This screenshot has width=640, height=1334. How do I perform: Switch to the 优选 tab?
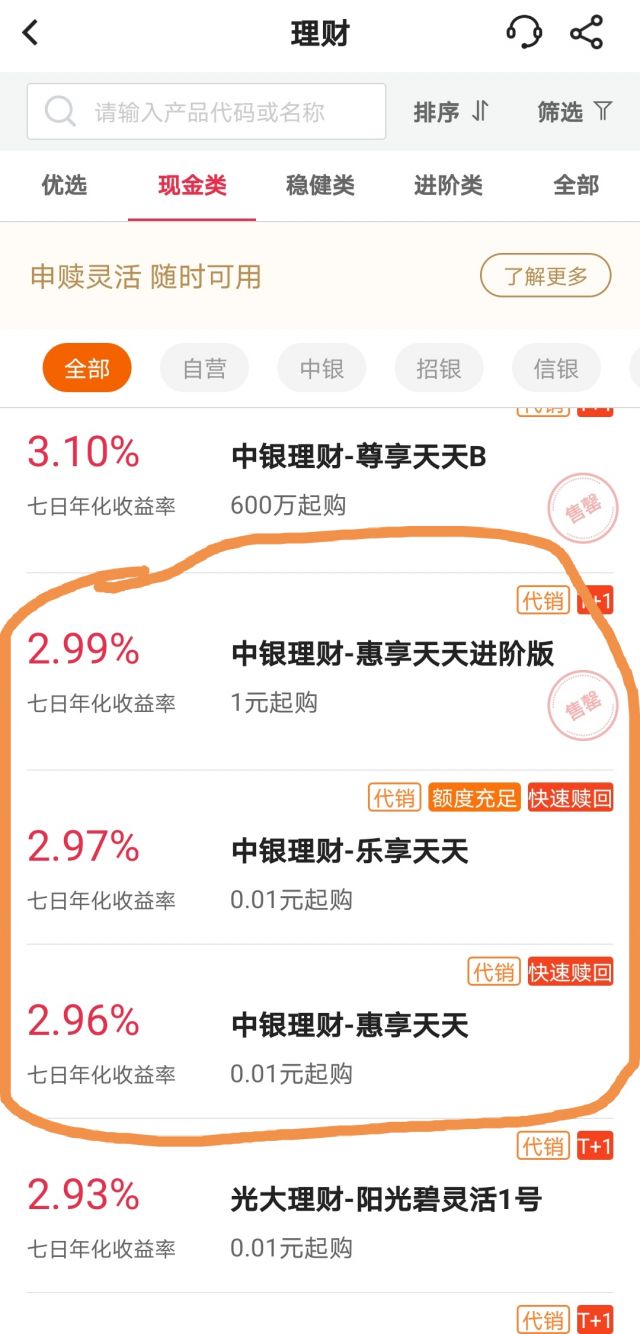(x=64, y=185)
